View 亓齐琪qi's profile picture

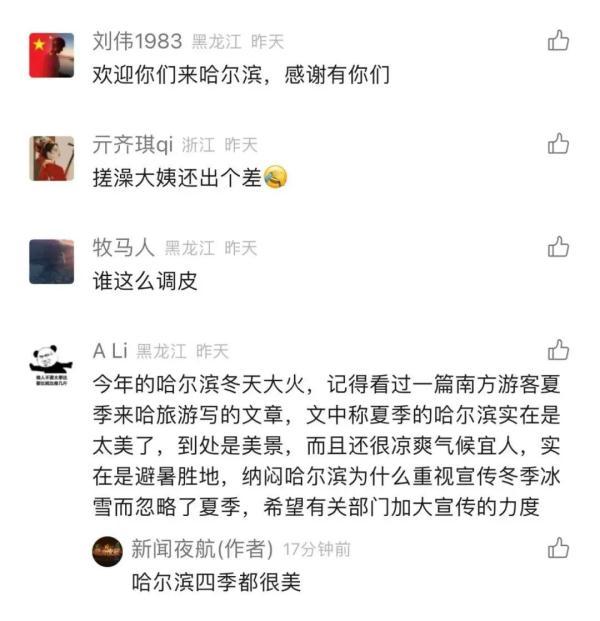[51, 159]
